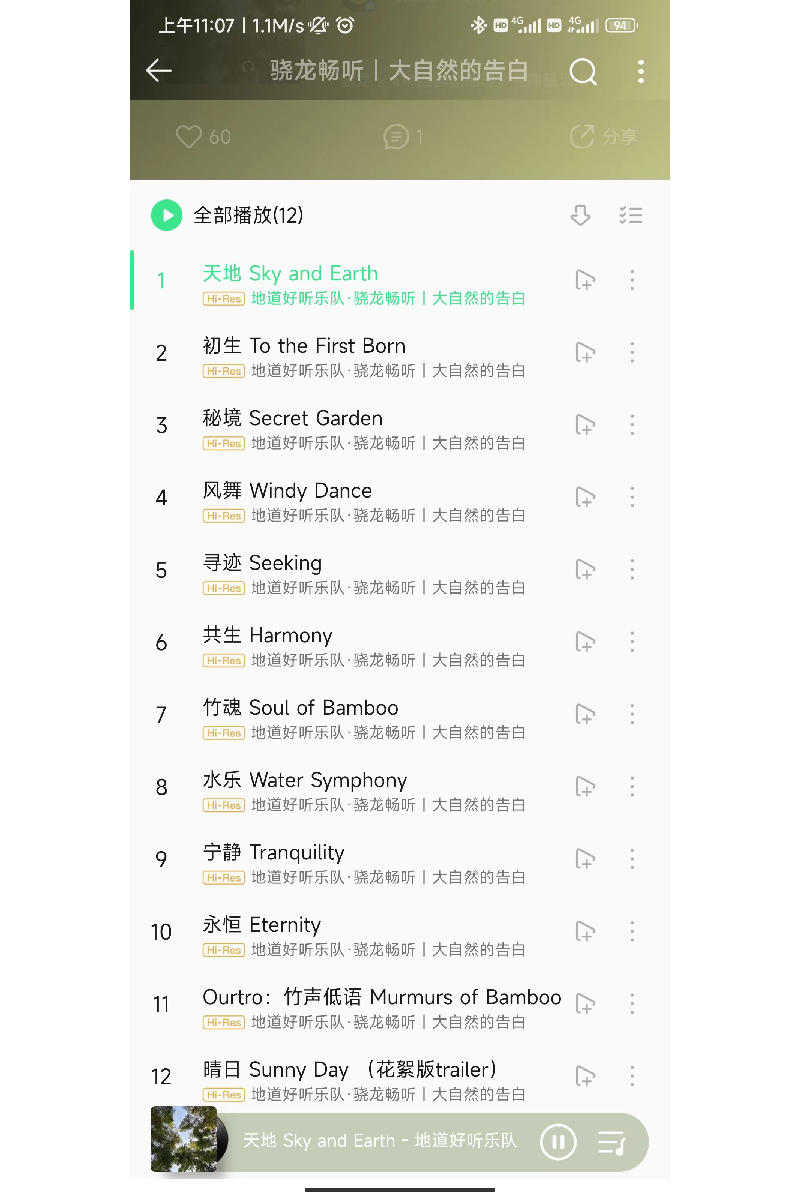Image resolution: width=800 pixels, height=1200 pixels.
Task: Enter multi-select mode for the song list
Action: [x=630, y=215]
